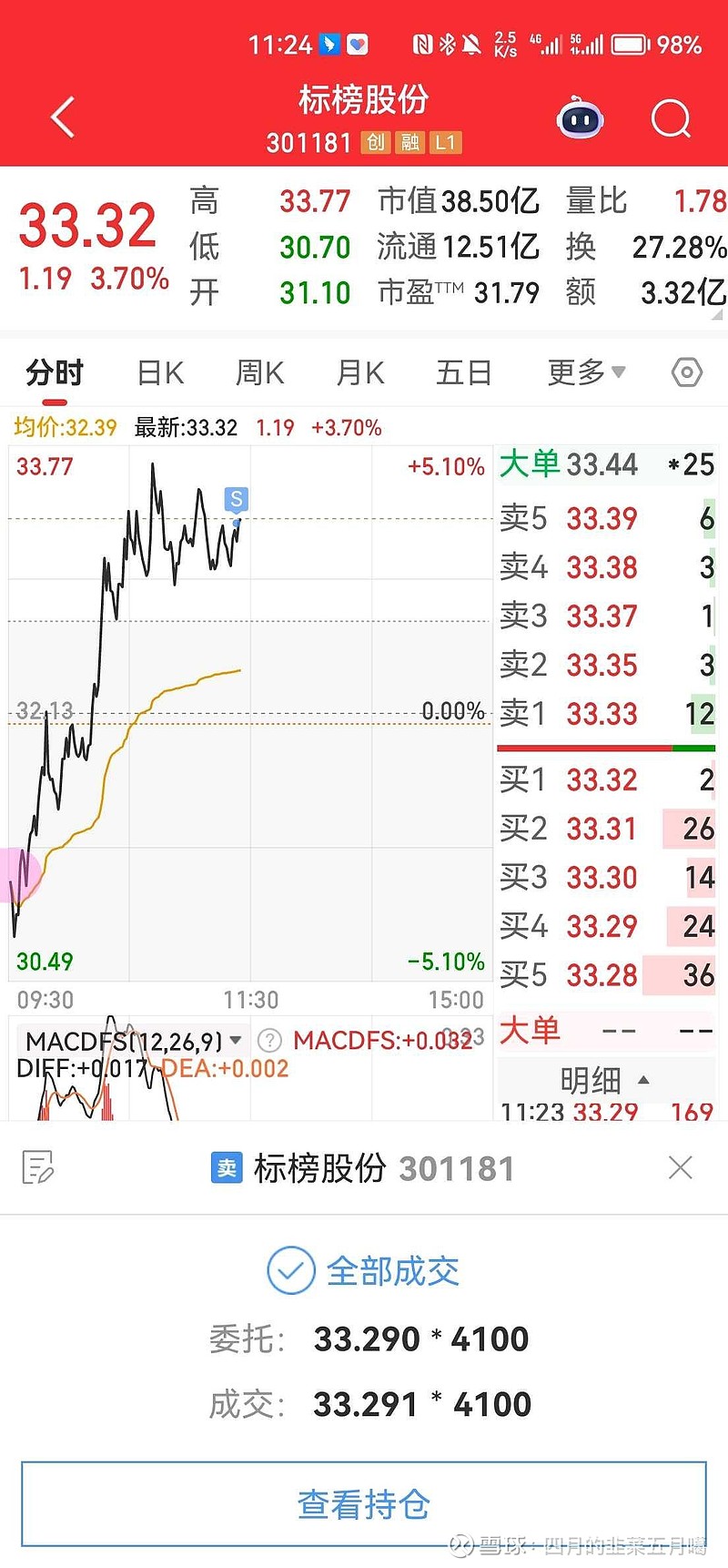
Task: Open the MACDFS help question mark
Action: coord(269,1040)
